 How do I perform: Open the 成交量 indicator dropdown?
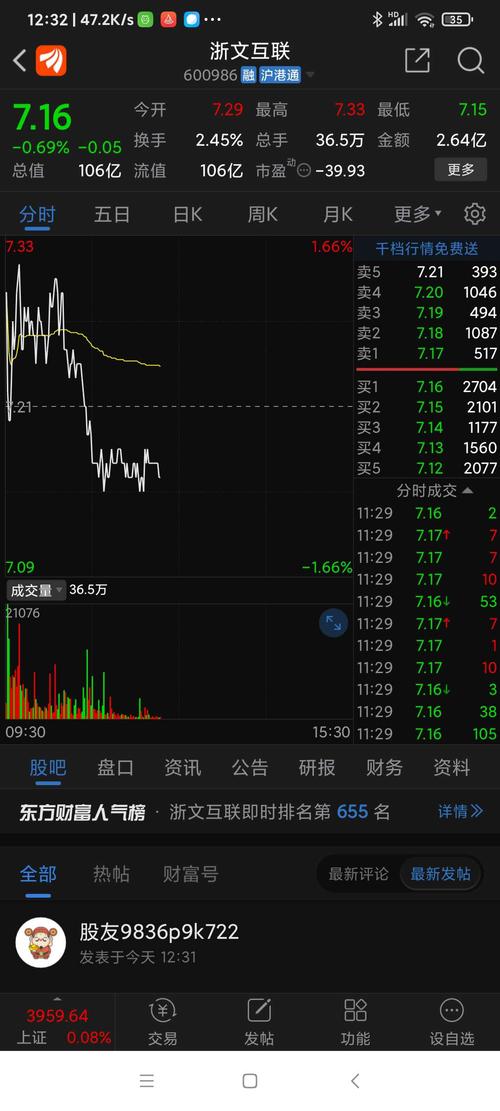tap(36, 590)
